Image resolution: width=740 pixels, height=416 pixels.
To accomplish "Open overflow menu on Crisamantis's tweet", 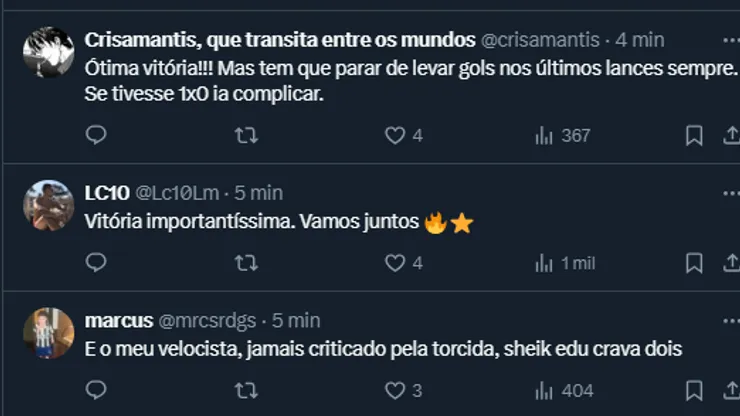I will [x=731, y=40].
